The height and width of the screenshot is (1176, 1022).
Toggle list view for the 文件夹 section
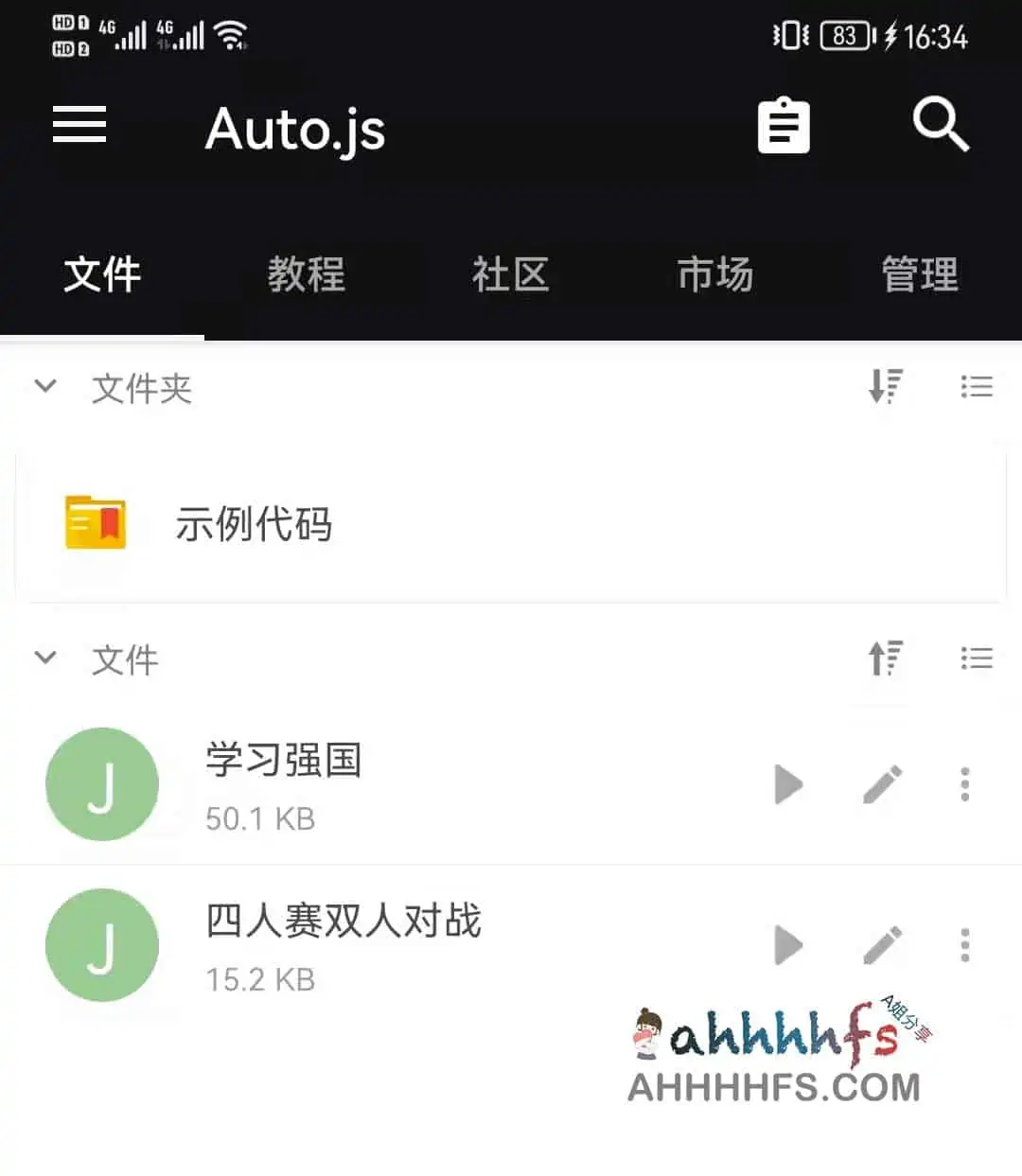point(978,386)
